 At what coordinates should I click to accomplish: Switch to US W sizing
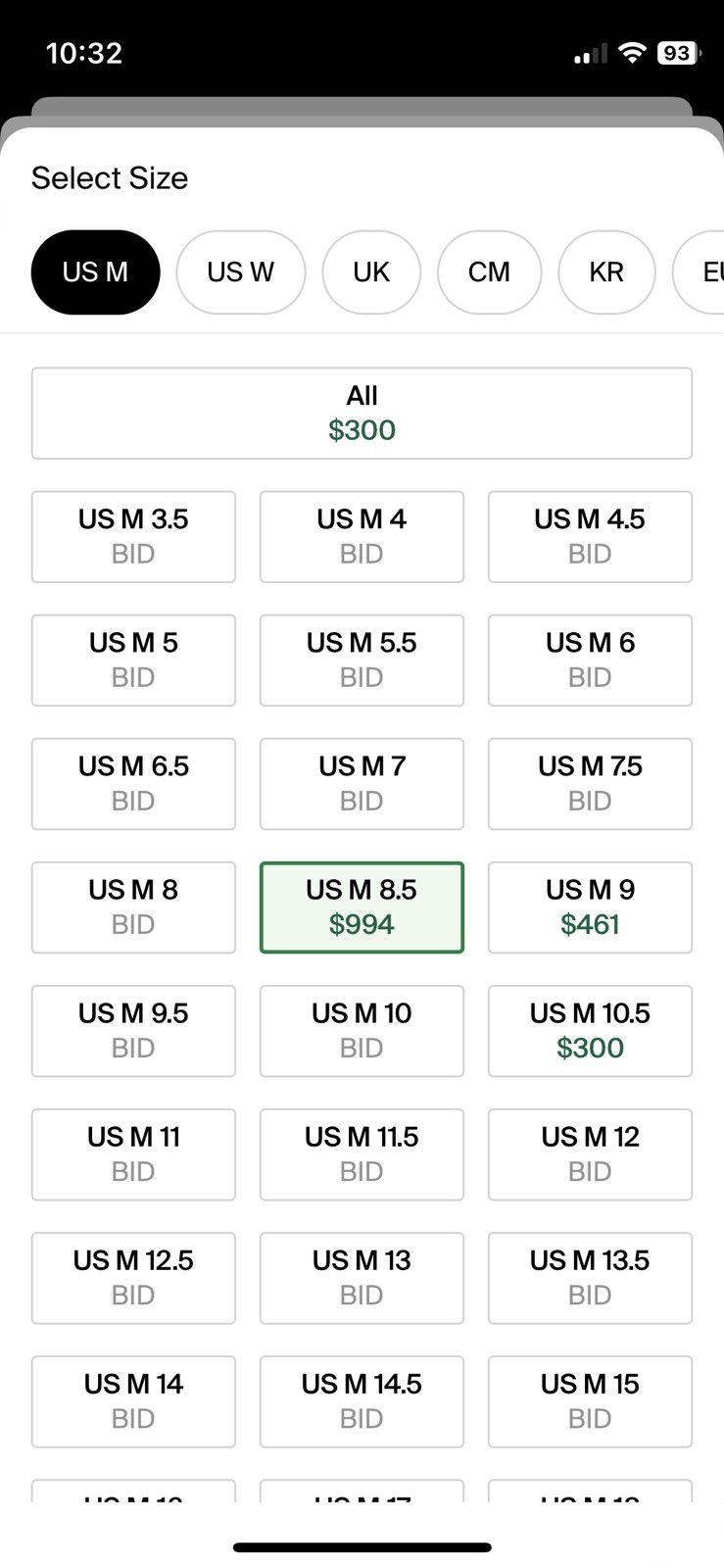(x=240, y=272)
